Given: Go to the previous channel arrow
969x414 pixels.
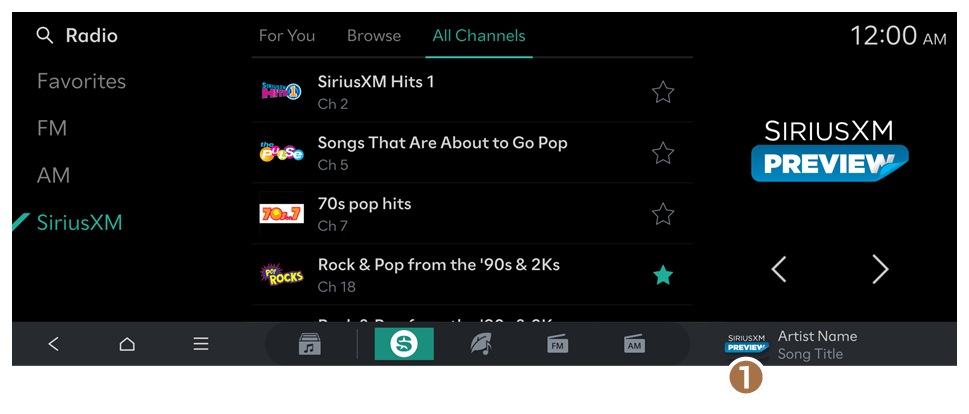Looking at the screenshot, I should coord(779,269).
